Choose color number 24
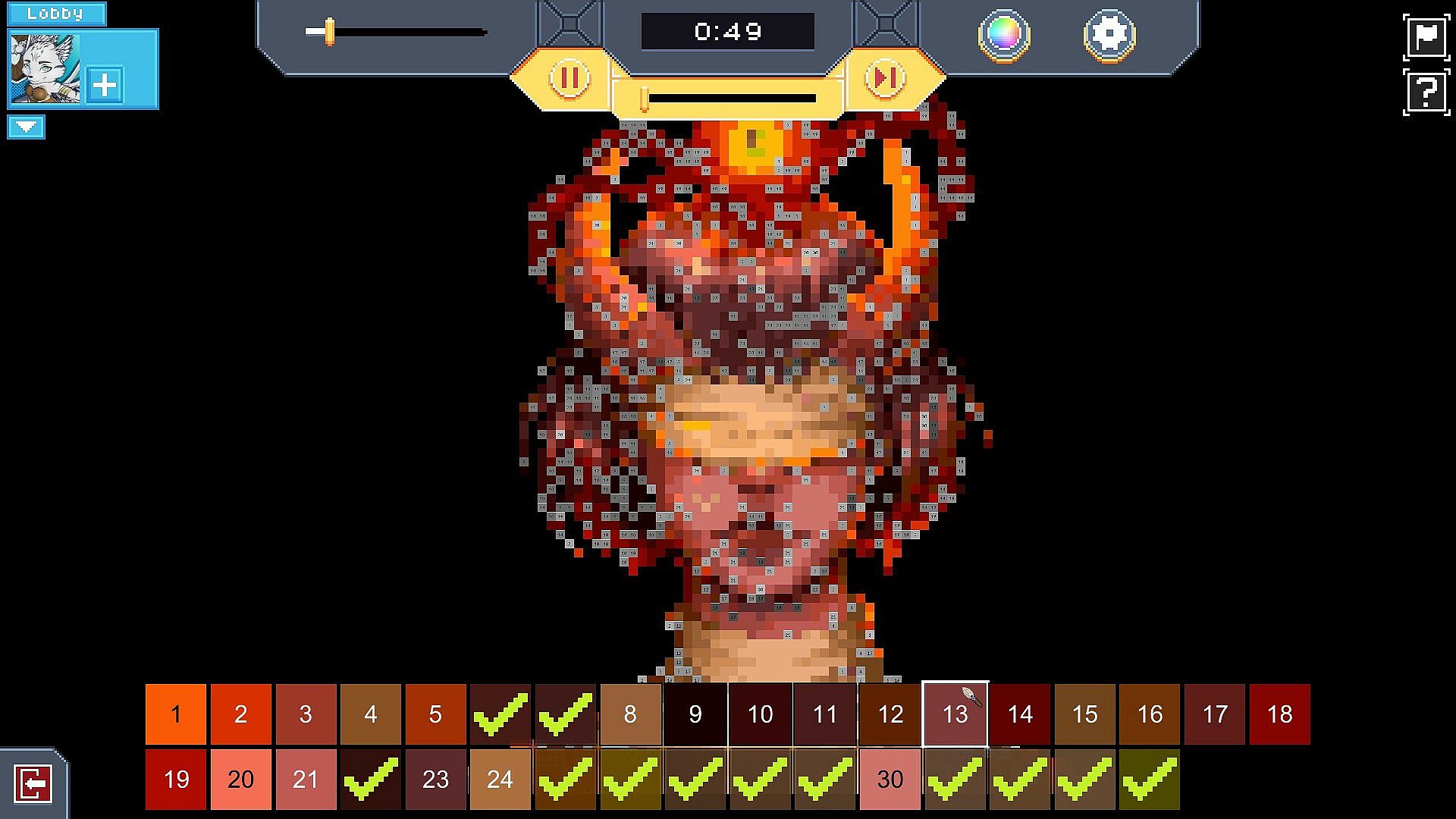The image size is (1456, 819). 500,779
